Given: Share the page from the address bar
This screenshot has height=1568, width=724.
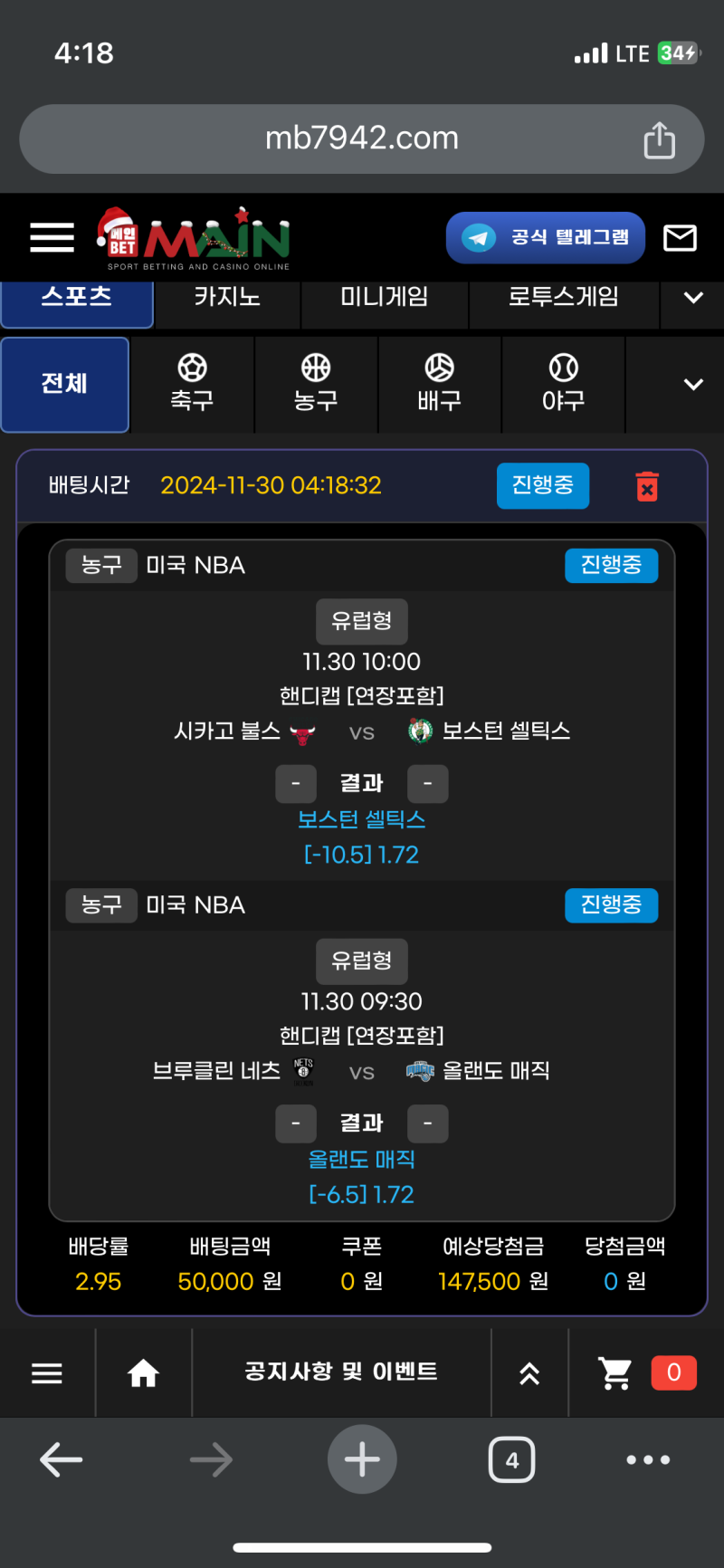Looking at the screenshot, I should tap(659, 140).
